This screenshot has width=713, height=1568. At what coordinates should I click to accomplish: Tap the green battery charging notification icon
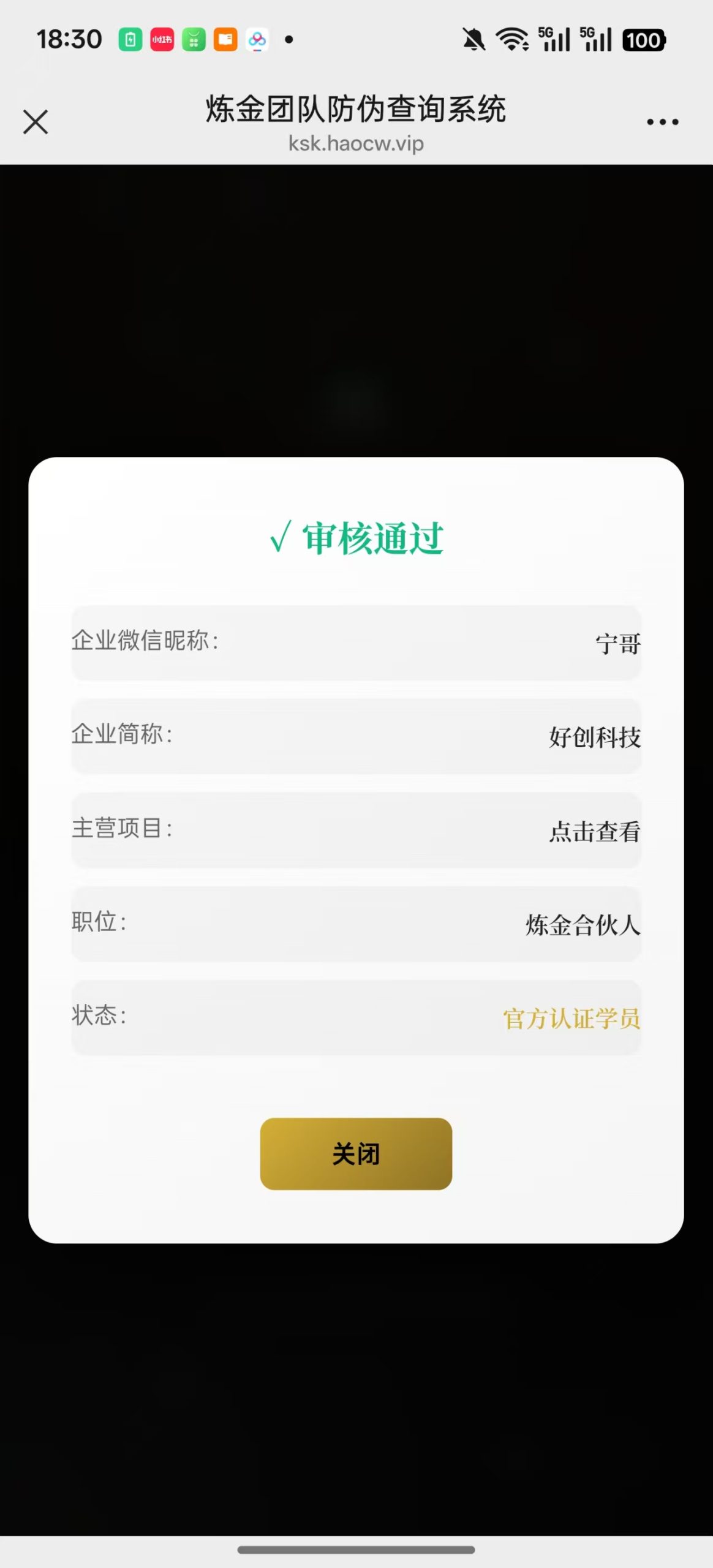[x=130, y=39]
